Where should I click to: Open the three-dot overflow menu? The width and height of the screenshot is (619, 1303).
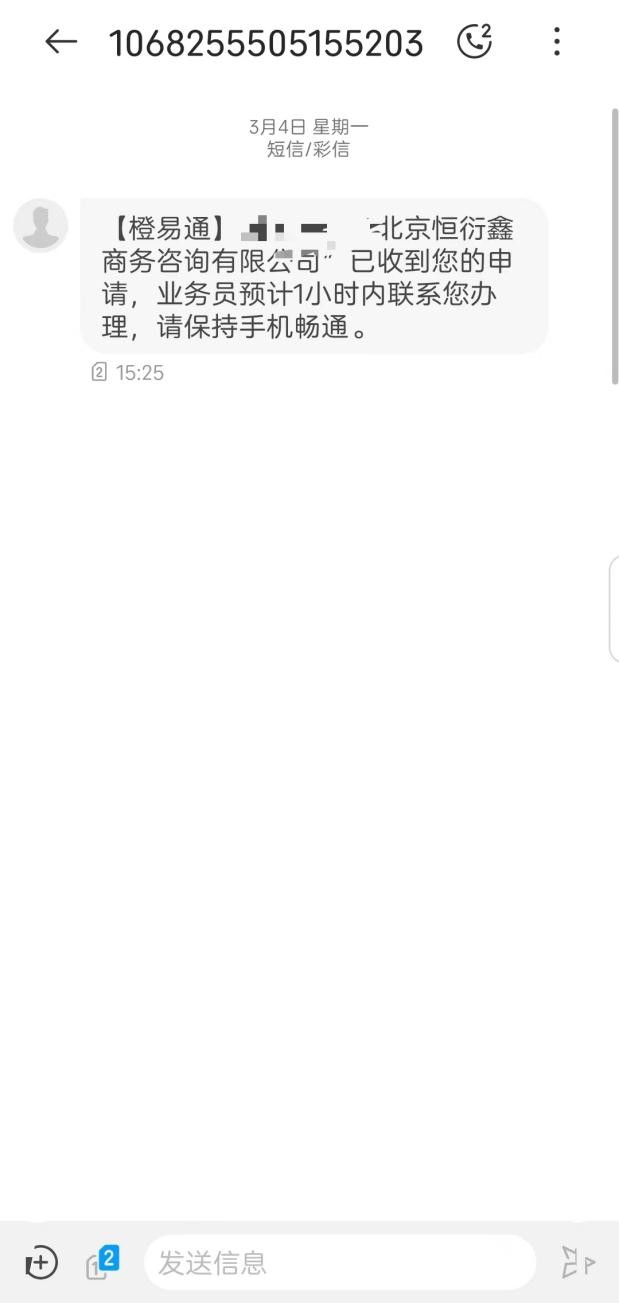coord(557,41)
